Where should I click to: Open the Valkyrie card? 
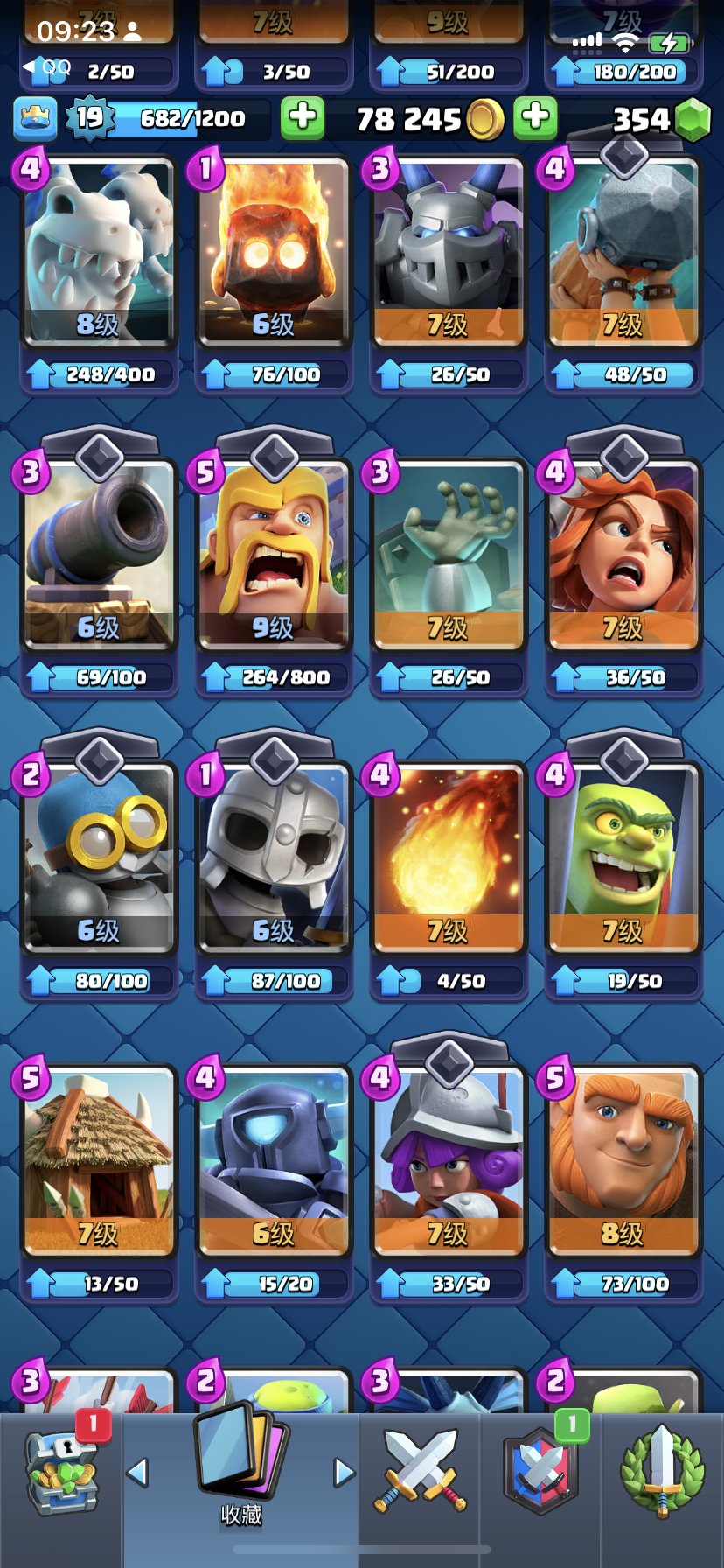coord(623,556)
